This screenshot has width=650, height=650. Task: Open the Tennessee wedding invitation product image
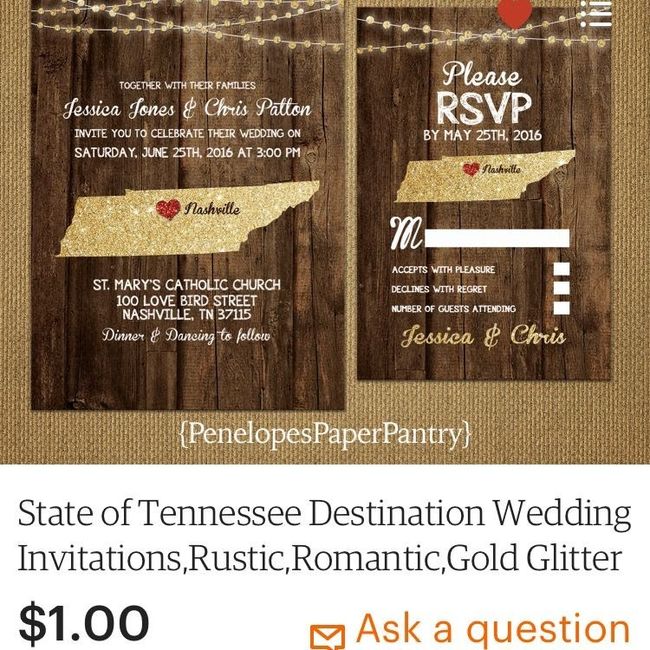(325, 230)
